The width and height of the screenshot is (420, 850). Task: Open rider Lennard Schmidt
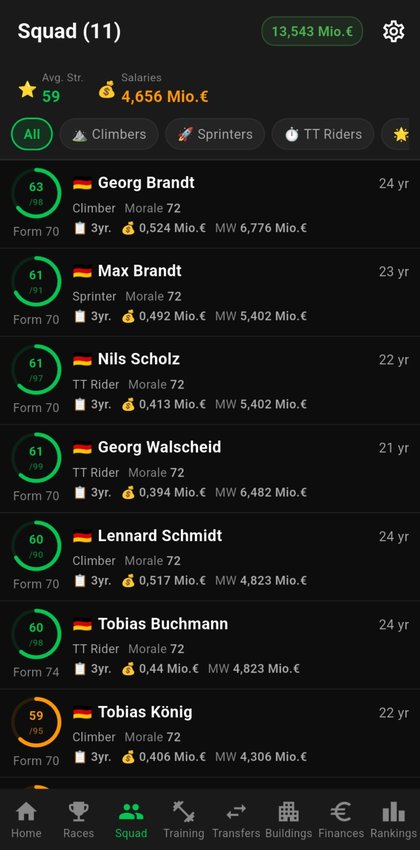[210, 557]
